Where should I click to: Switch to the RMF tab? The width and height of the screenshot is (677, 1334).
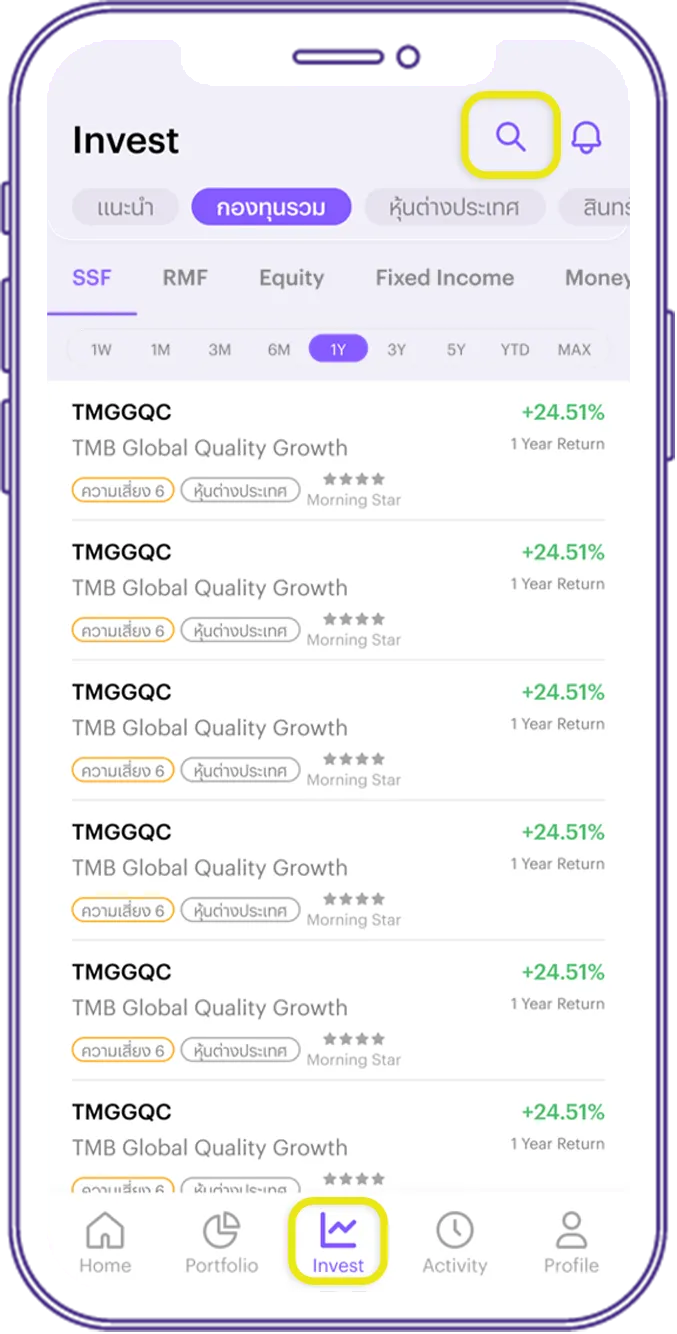pyautogui.click(x=185, y=278)
